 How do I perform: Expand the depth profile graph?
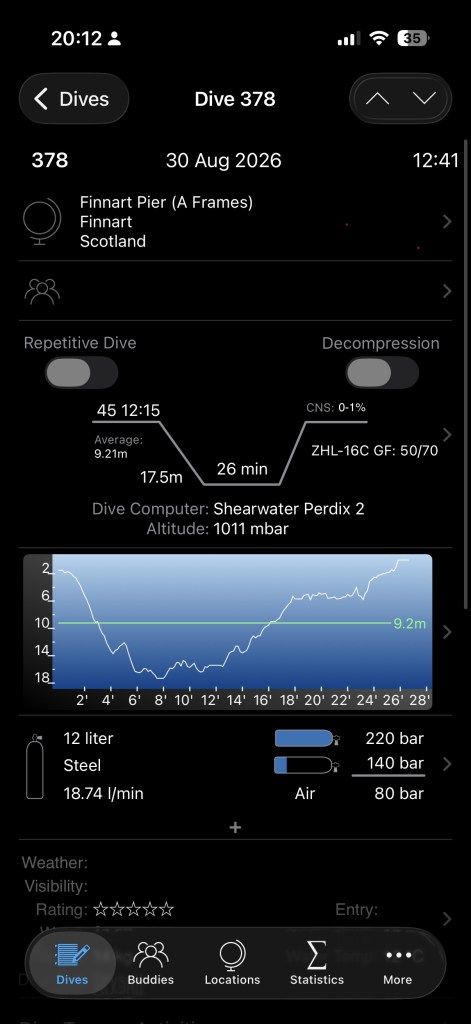(235, 632)
